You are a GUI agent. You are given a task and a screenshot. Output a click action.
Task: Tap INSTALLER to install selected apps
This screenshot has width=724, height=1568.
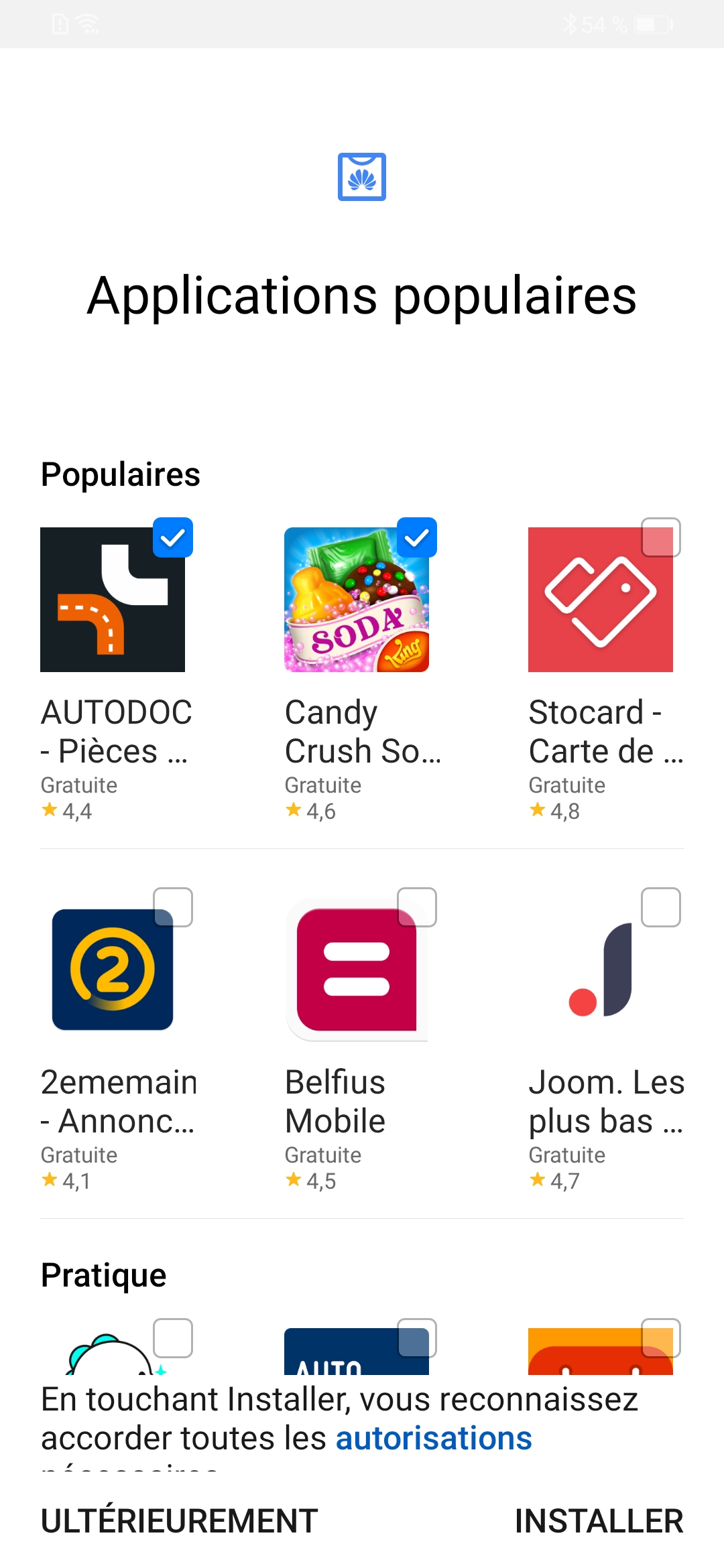(x=599, y=1520)
